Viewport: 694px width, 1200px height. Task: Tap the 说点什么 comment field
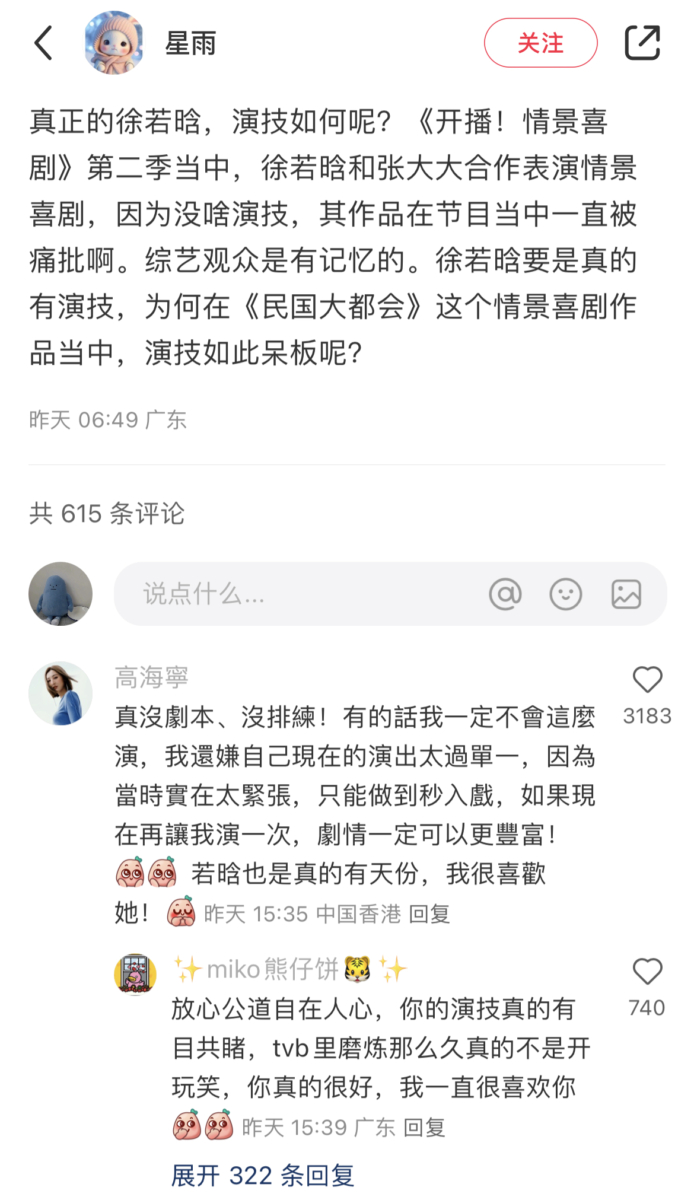point(300,594)
